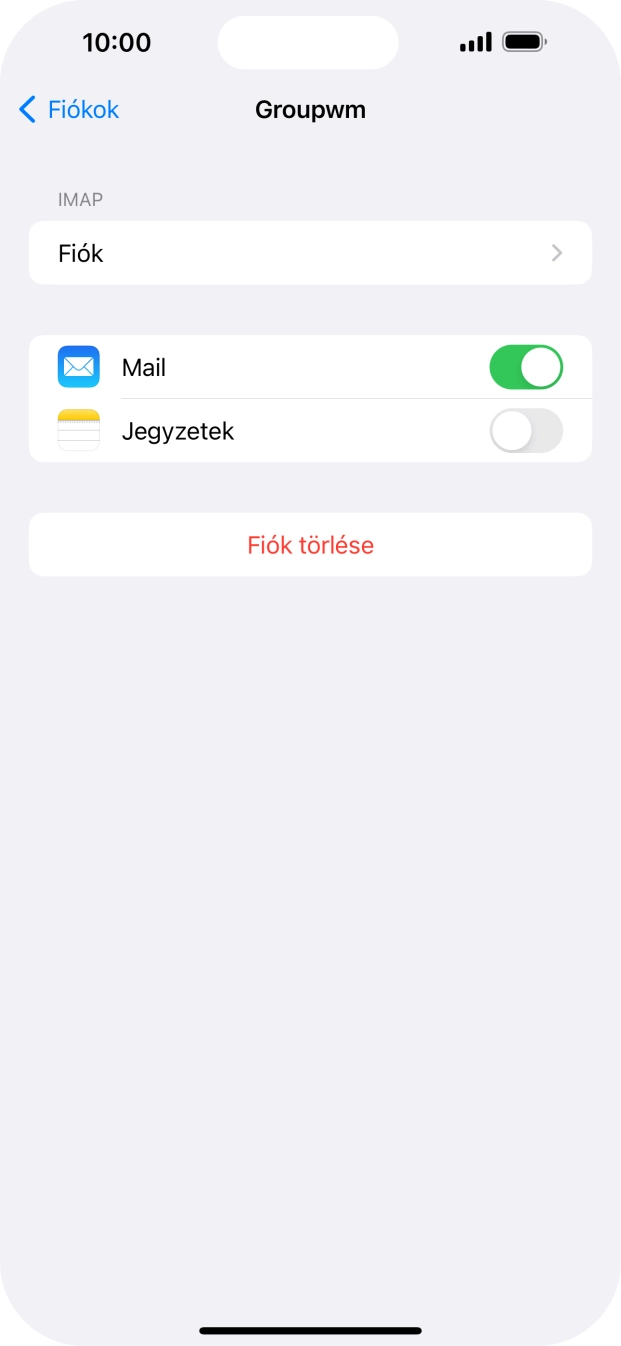Tap Fiók törlése to delete account
Image resolution: width=621 pixels, height=1346 pixels.
click(x=310, y=545)
